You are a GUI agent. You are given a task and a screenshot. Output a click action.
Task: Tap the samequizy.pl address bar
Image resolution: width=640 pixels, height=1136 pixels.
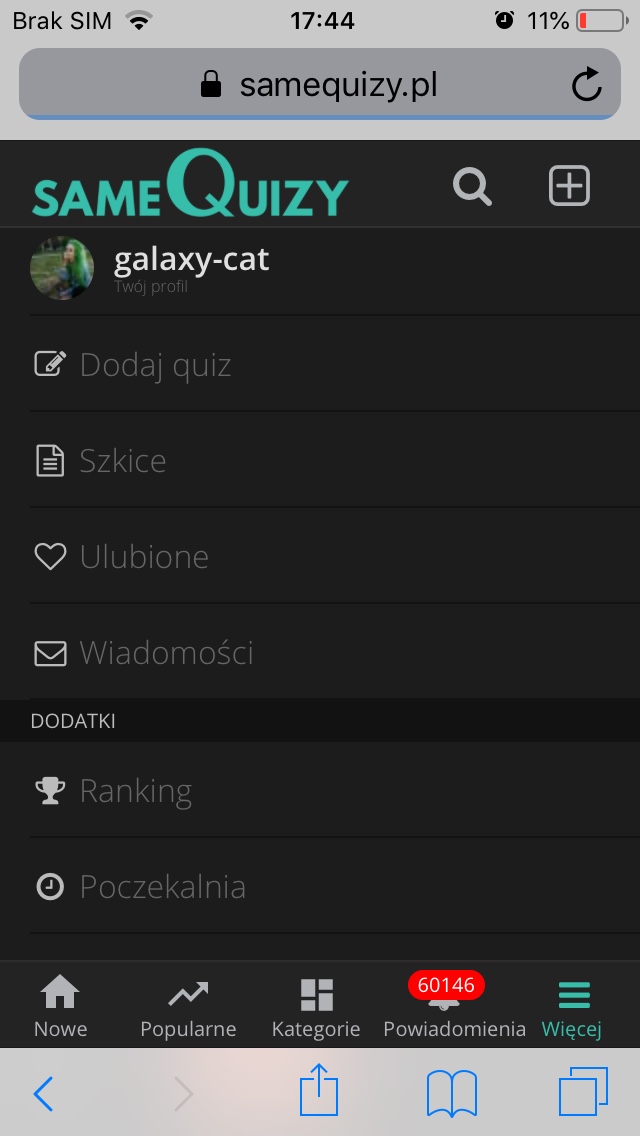pos(320,85)
